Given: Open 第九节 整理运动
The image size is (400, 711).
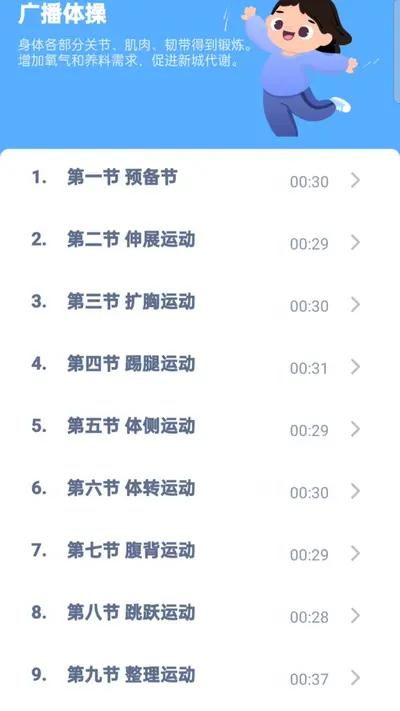Looking at the screenshot, I should click(x=200, y=676).
